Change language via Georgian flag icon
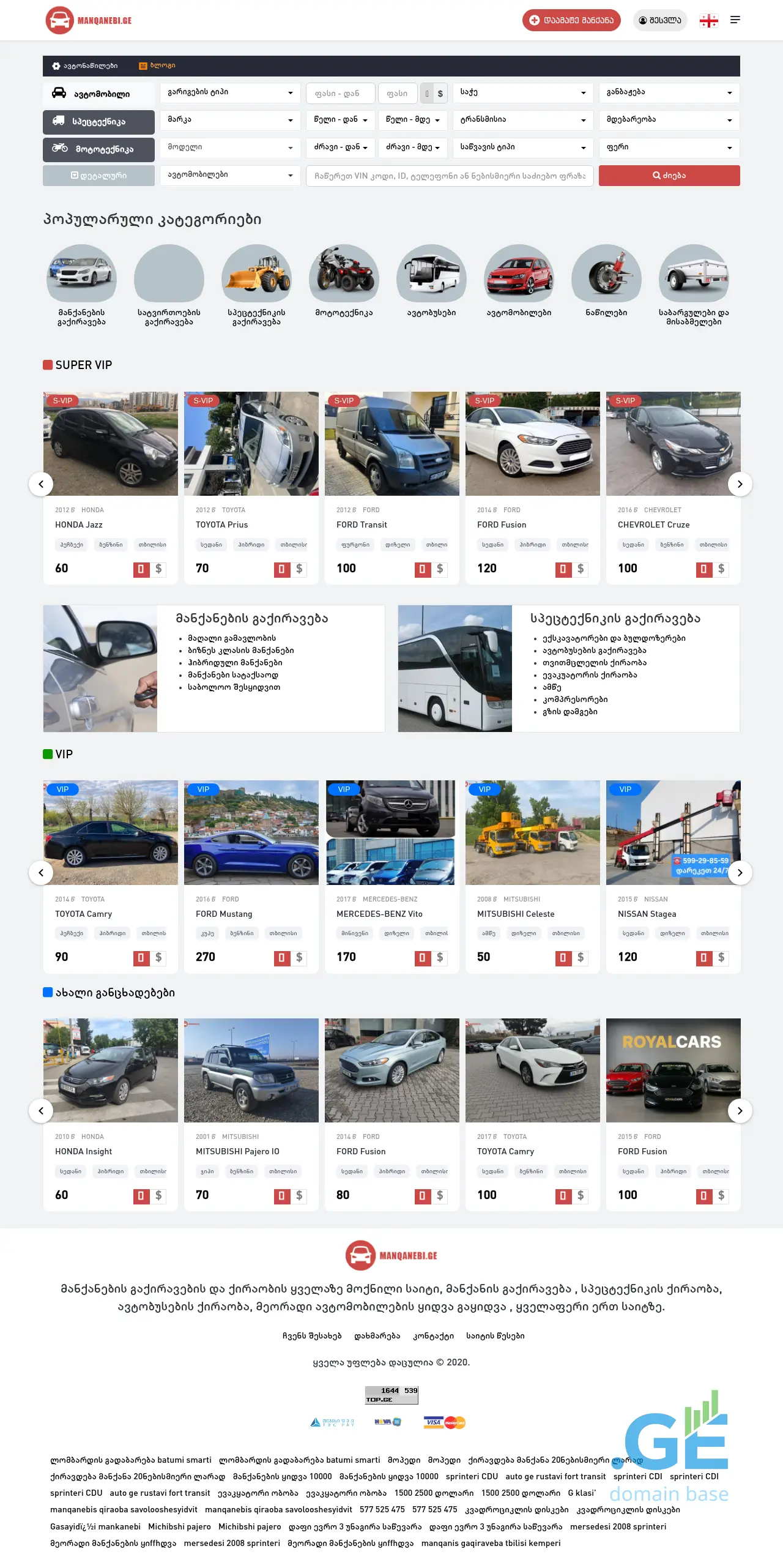The height and width of the screenshot is (1568, 783). (708, 20)
